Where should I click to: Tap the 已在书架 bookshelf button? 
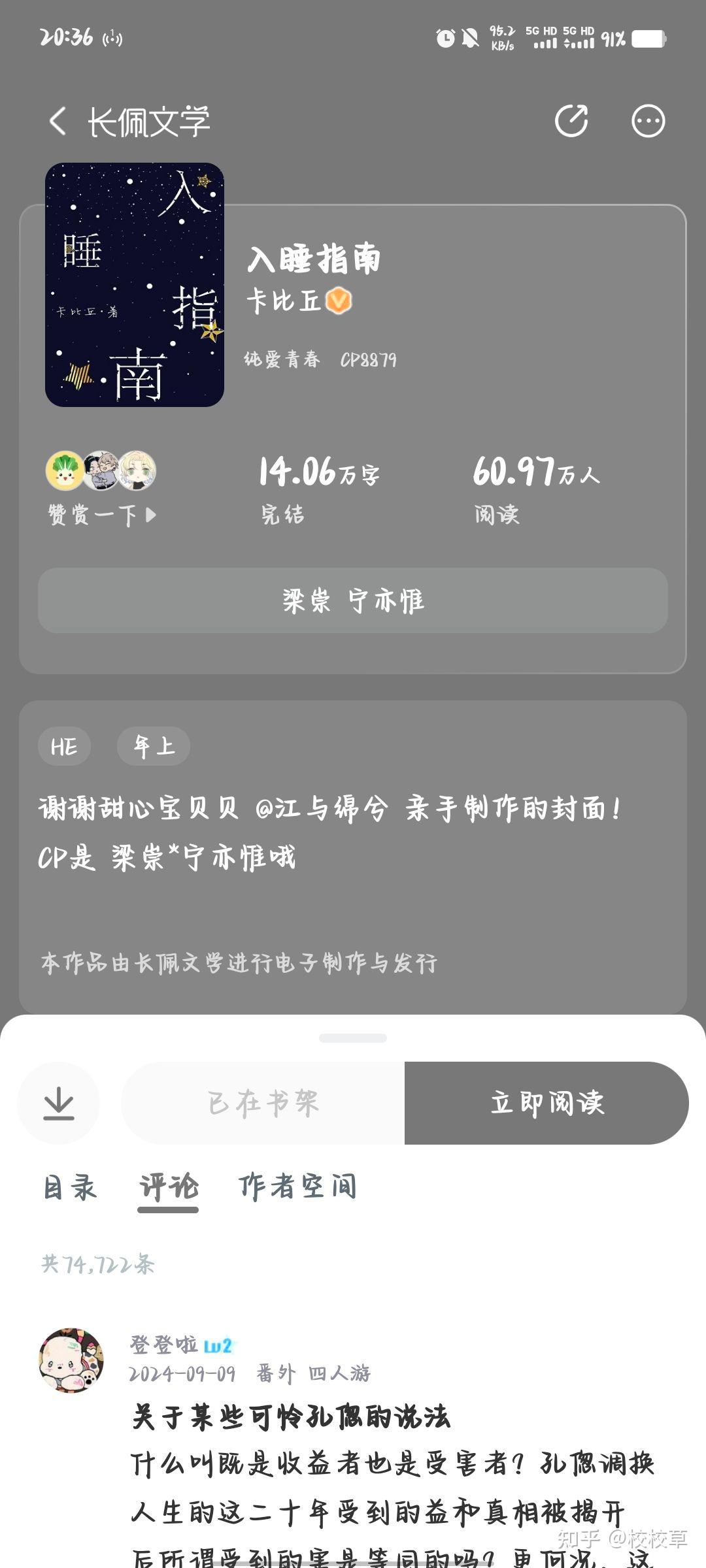(x=263, y=1103)
